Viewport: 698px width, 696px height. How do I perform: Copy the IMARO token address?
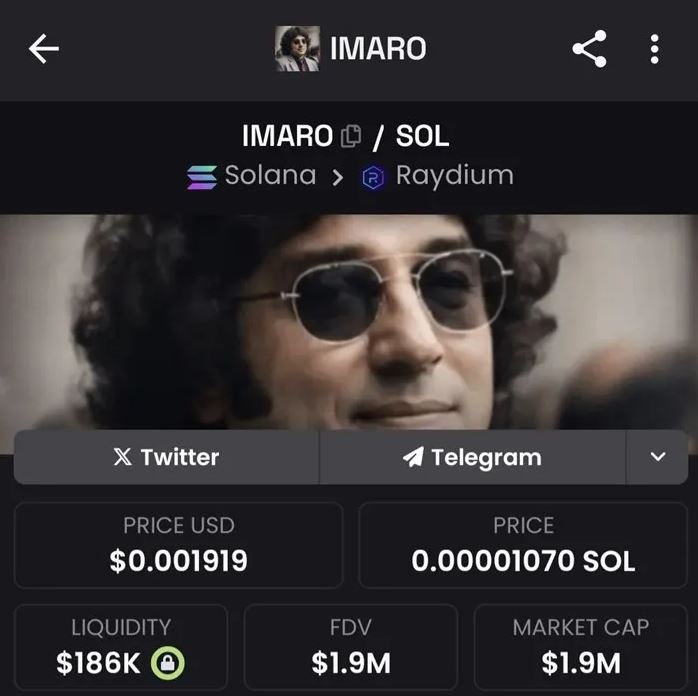350,135
